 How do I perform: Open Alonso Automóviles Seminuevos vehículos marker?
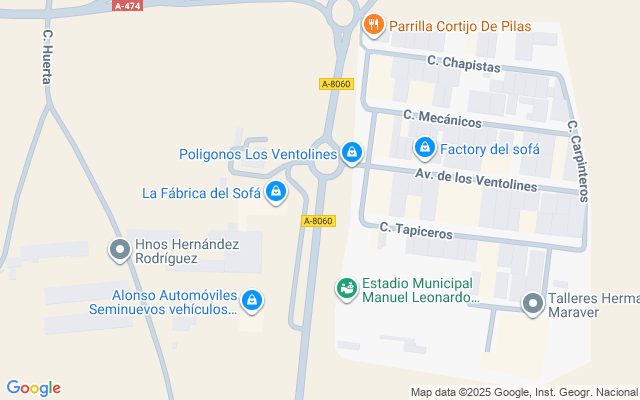(253, 300)
